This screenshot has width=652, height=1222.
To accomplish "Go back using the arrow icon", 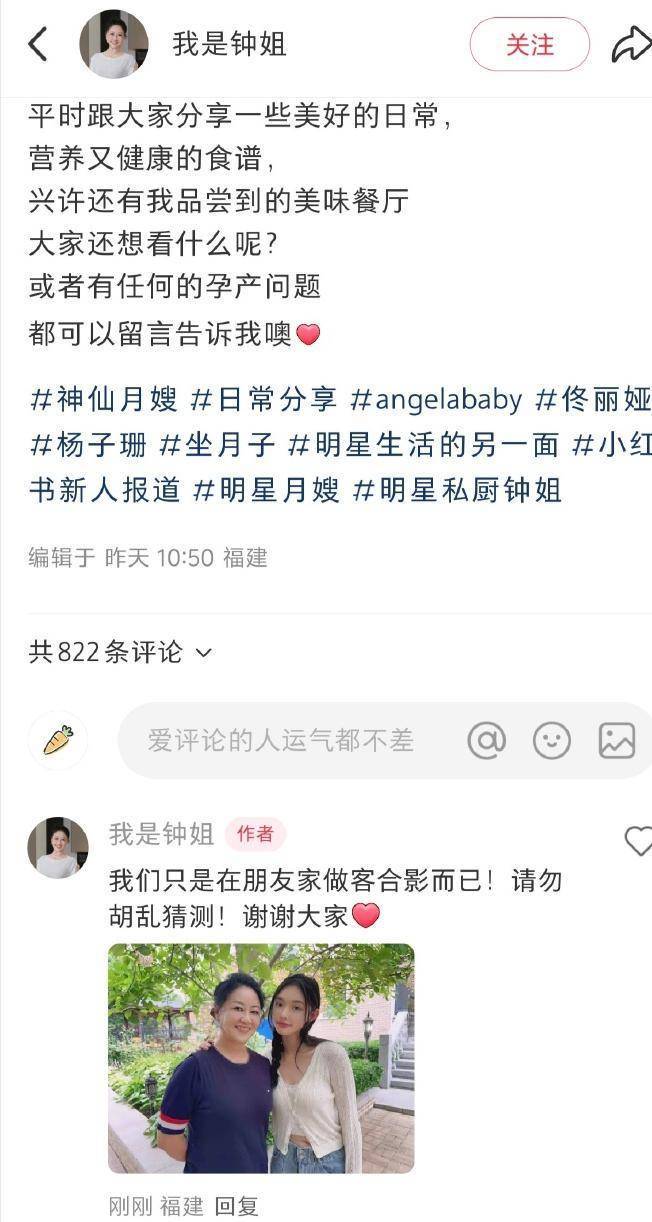I will tap(38, 45).
